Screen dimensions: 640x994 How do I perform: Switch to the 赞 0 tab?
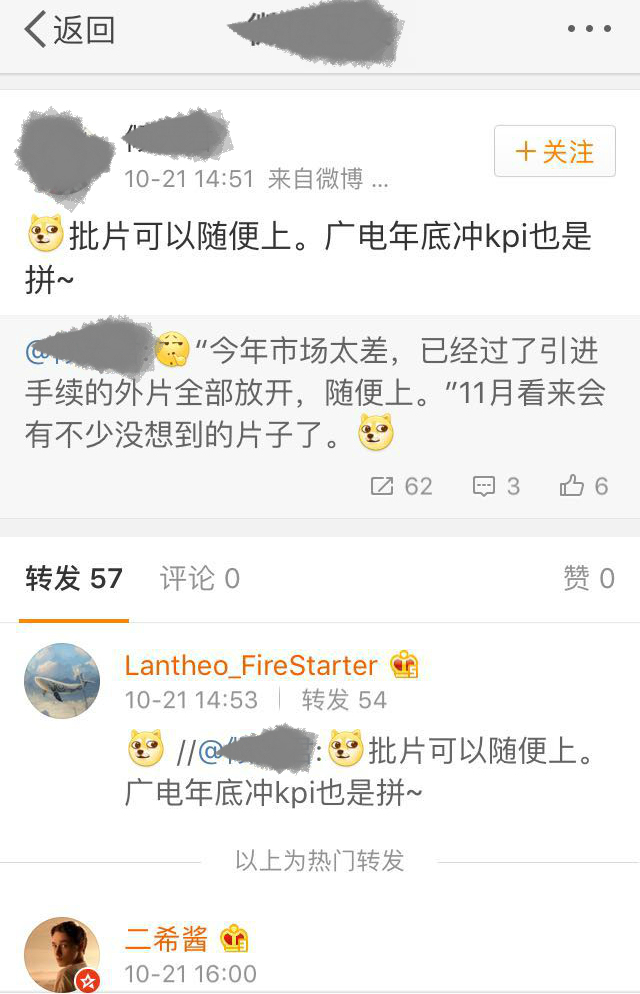[588, 578]
